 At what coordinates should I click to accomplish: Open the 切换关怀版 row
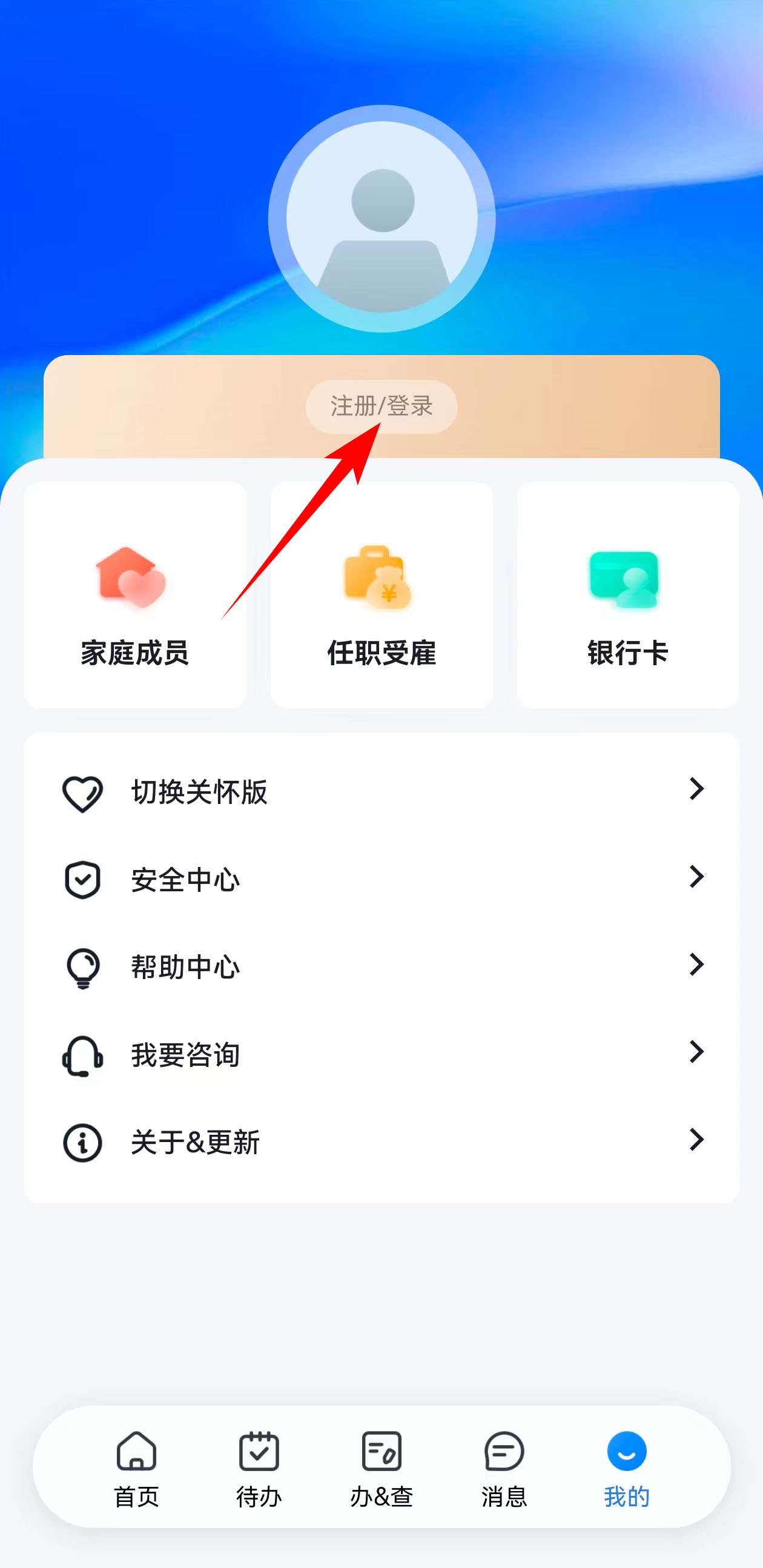[381, 792]
